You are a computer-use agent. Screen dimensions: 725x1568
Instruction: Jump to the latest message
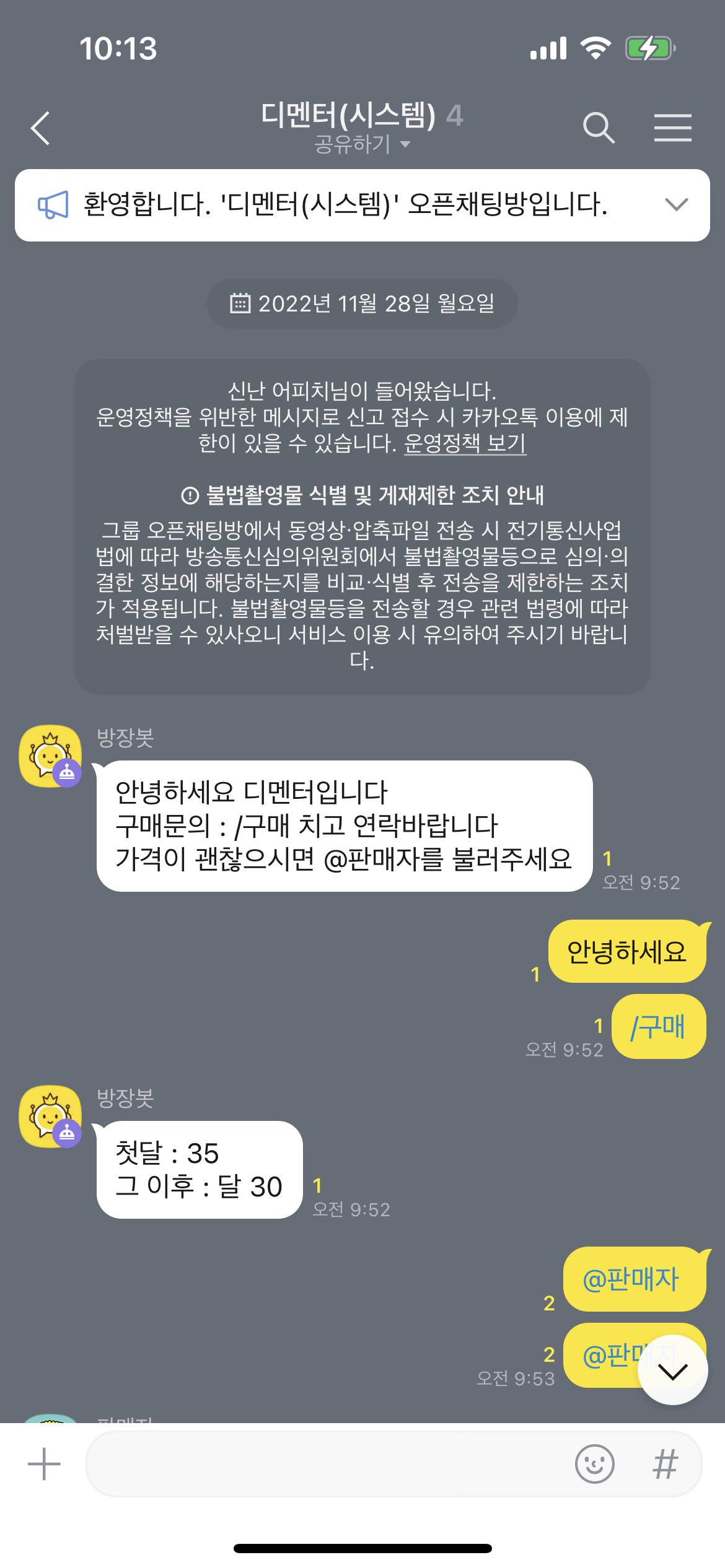[x=672, y=1370]
